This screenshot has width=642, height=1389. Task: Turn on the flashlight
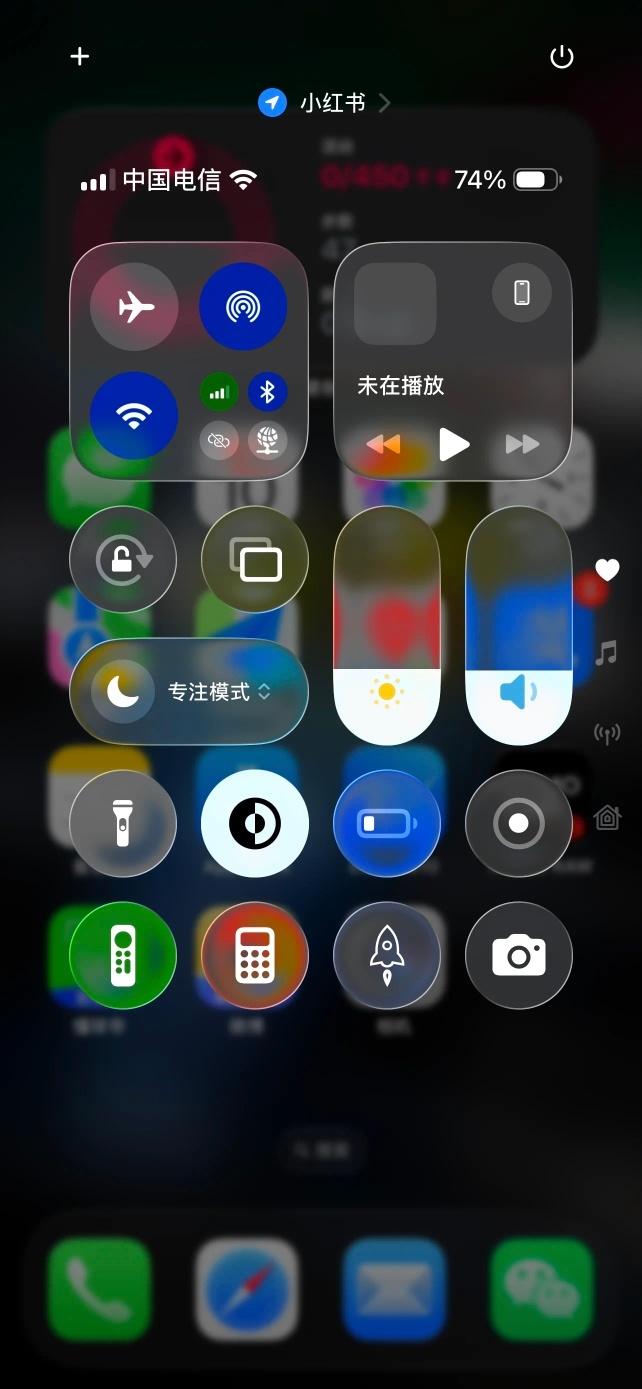coord(123,824)
